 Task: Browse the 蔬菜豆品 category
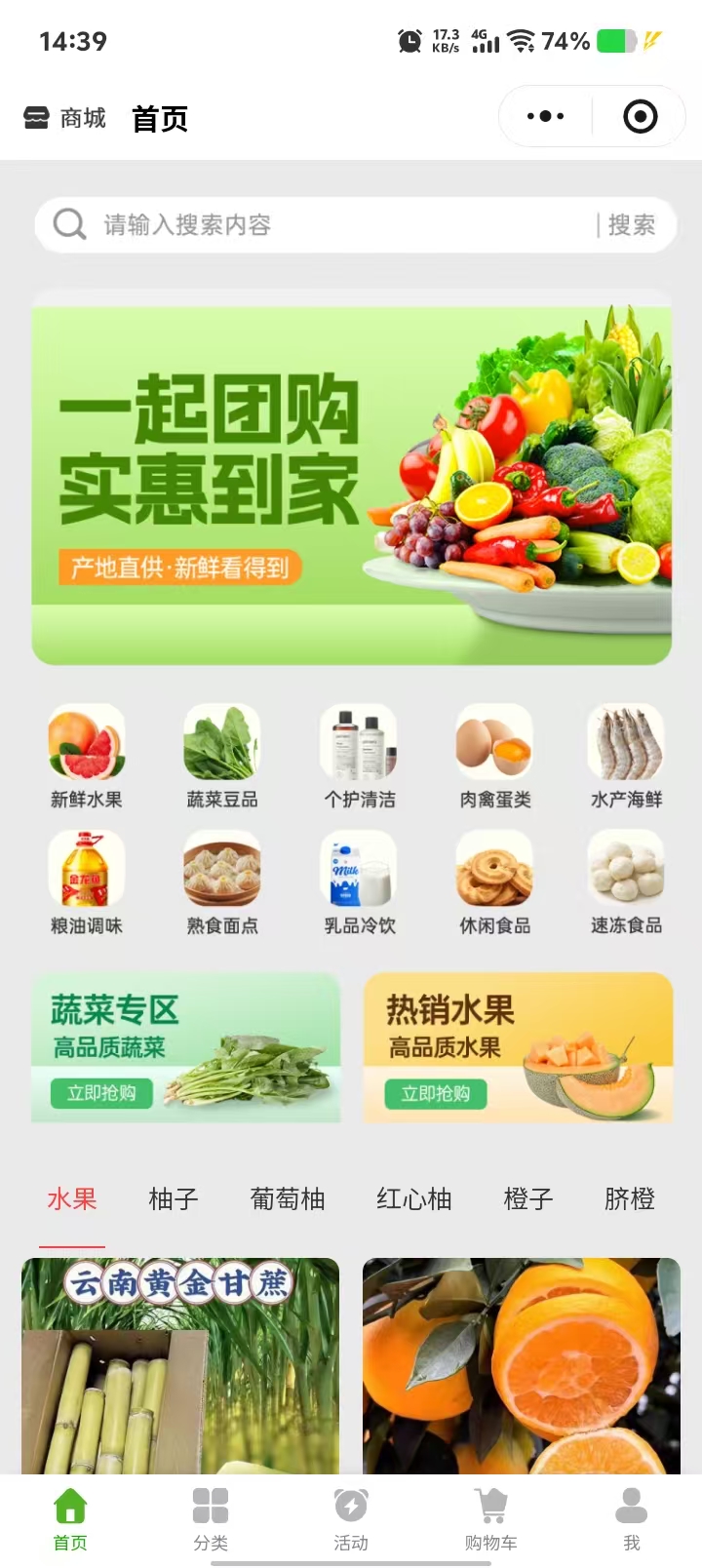coord(222,757)
